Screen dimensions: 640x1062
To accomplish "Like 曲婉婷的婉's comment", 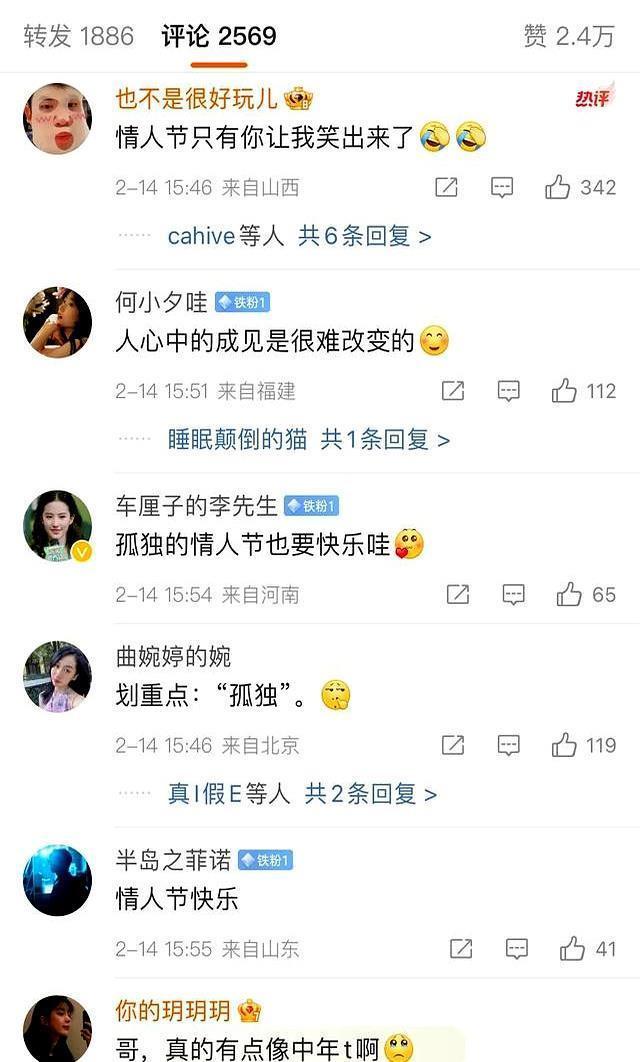I will [564, 745].
